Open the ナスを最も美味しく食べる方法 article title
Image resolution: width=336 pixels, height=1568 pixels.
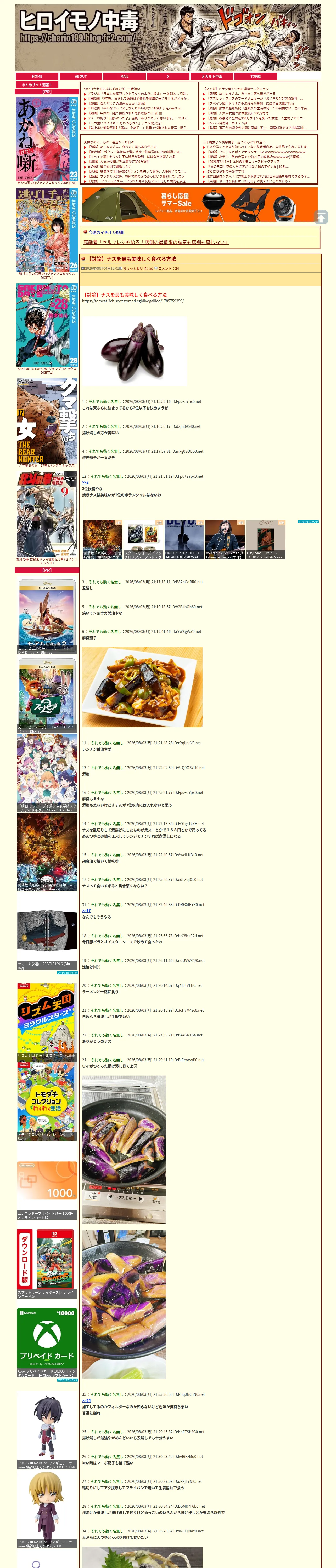click(x=132, y=259)
